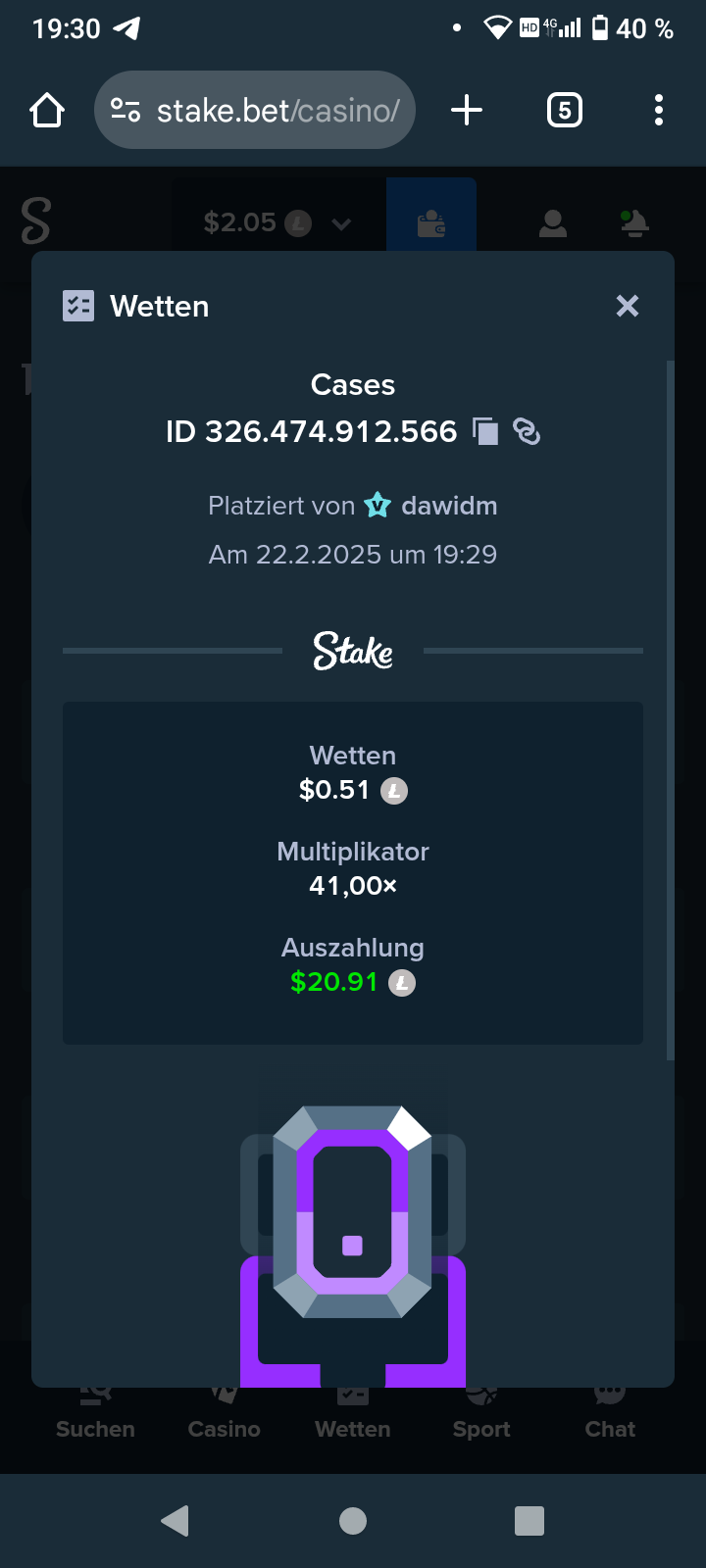This screenshot has width=706, height=1568.
Task: Open the tab switcher showing 5 tabs
Action: [564, 110]
